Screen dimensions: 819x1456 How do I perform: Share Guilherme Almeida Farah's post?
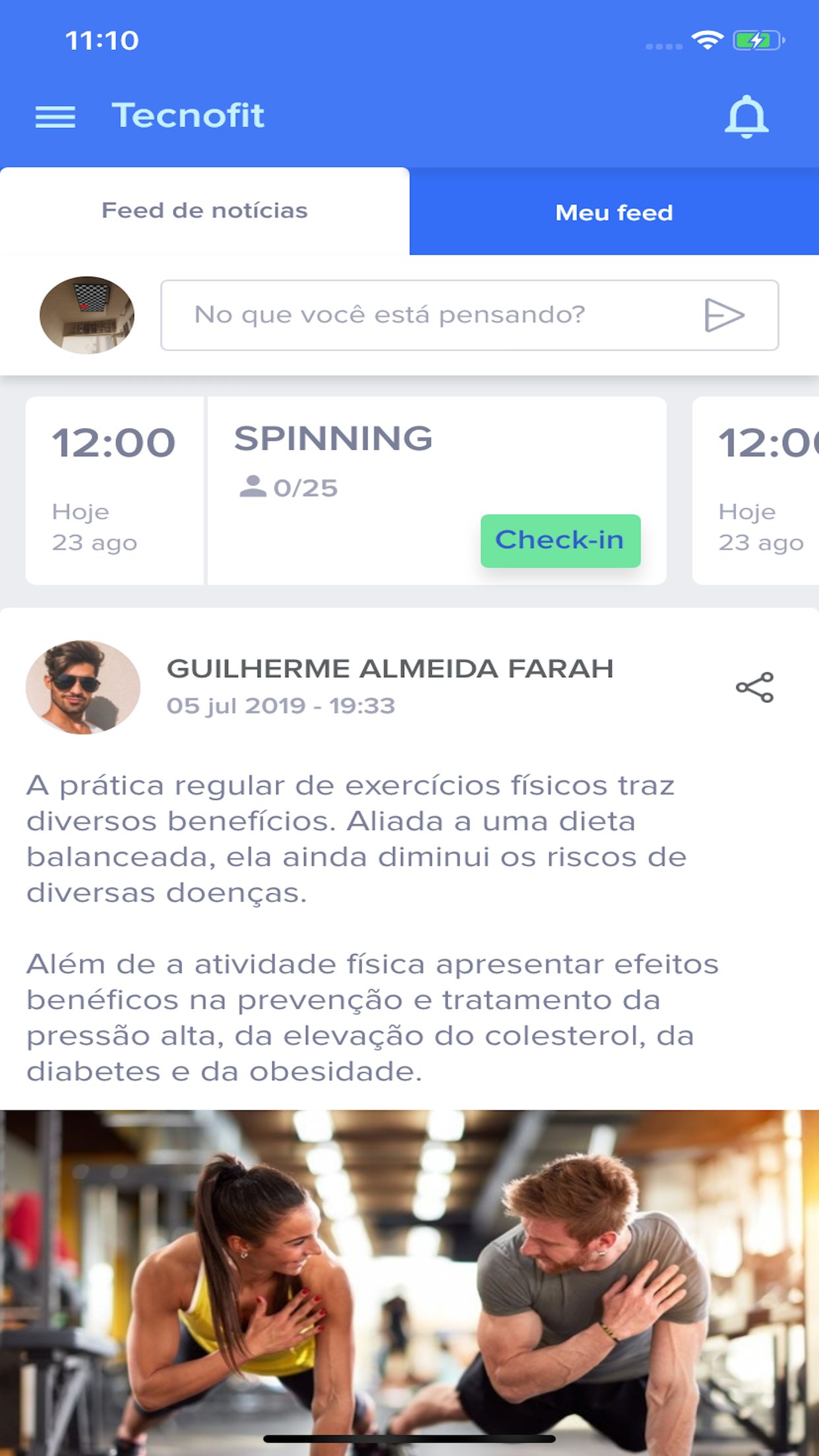(754, 687)
